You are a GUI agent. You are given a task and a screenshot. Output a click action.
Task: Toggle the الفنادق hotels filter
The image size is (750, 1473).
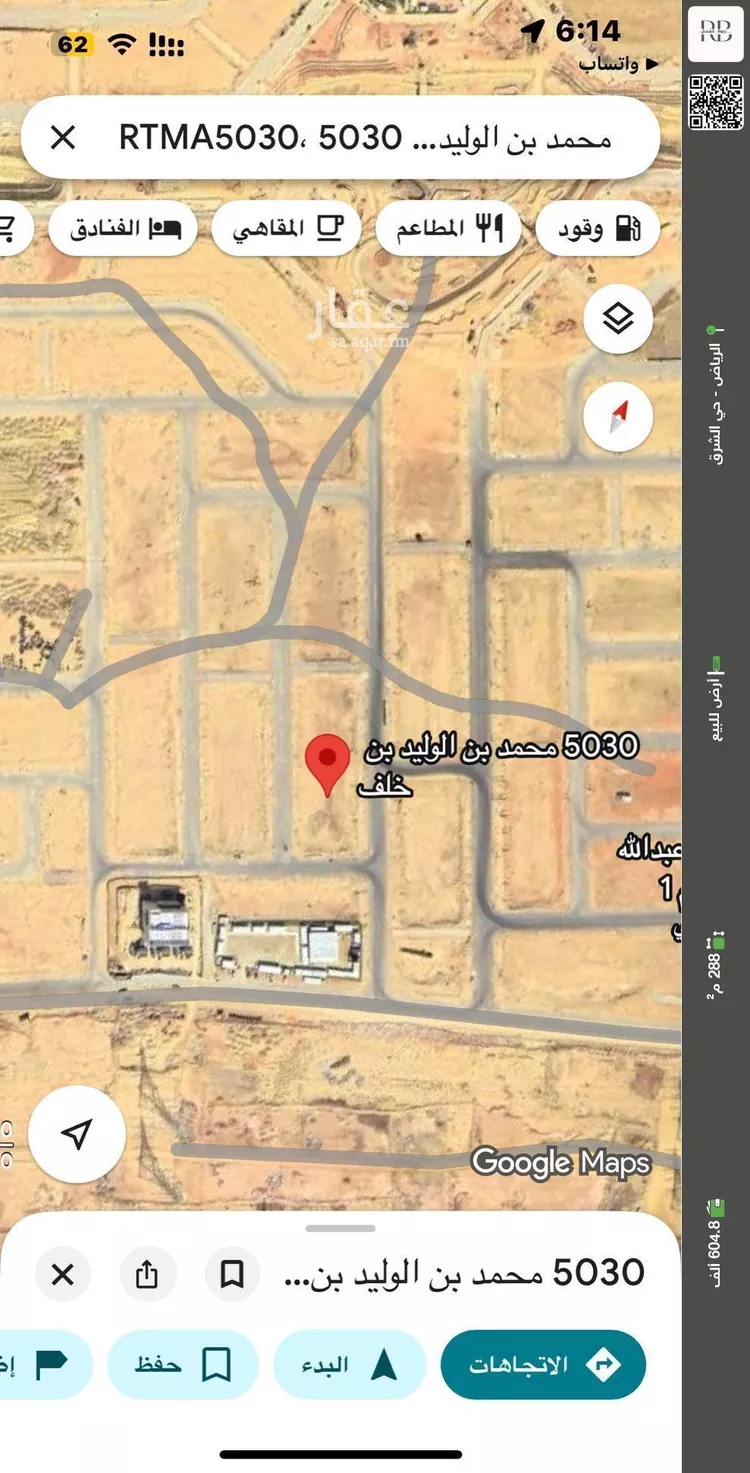point(122,228)
